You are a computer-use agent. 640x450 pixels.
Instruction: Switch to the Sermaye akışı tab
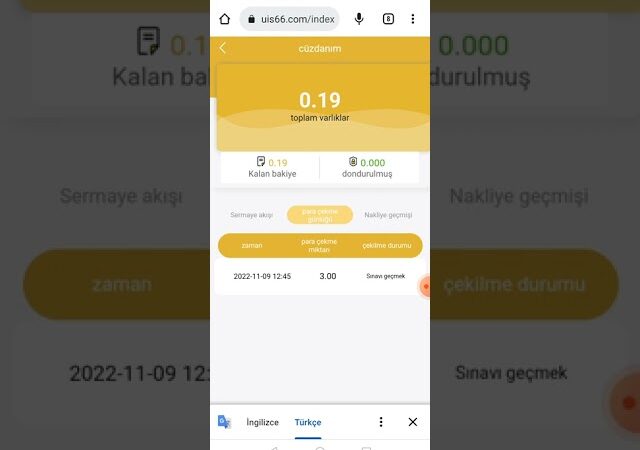coord(251,215)
